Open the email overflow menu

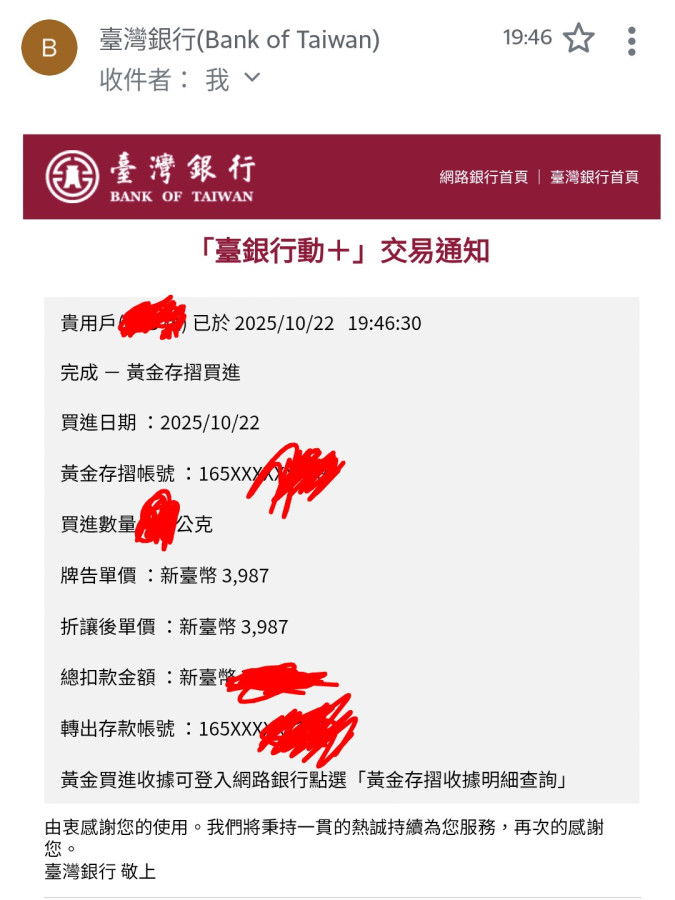pyautogui.click(x=631, y=41)
